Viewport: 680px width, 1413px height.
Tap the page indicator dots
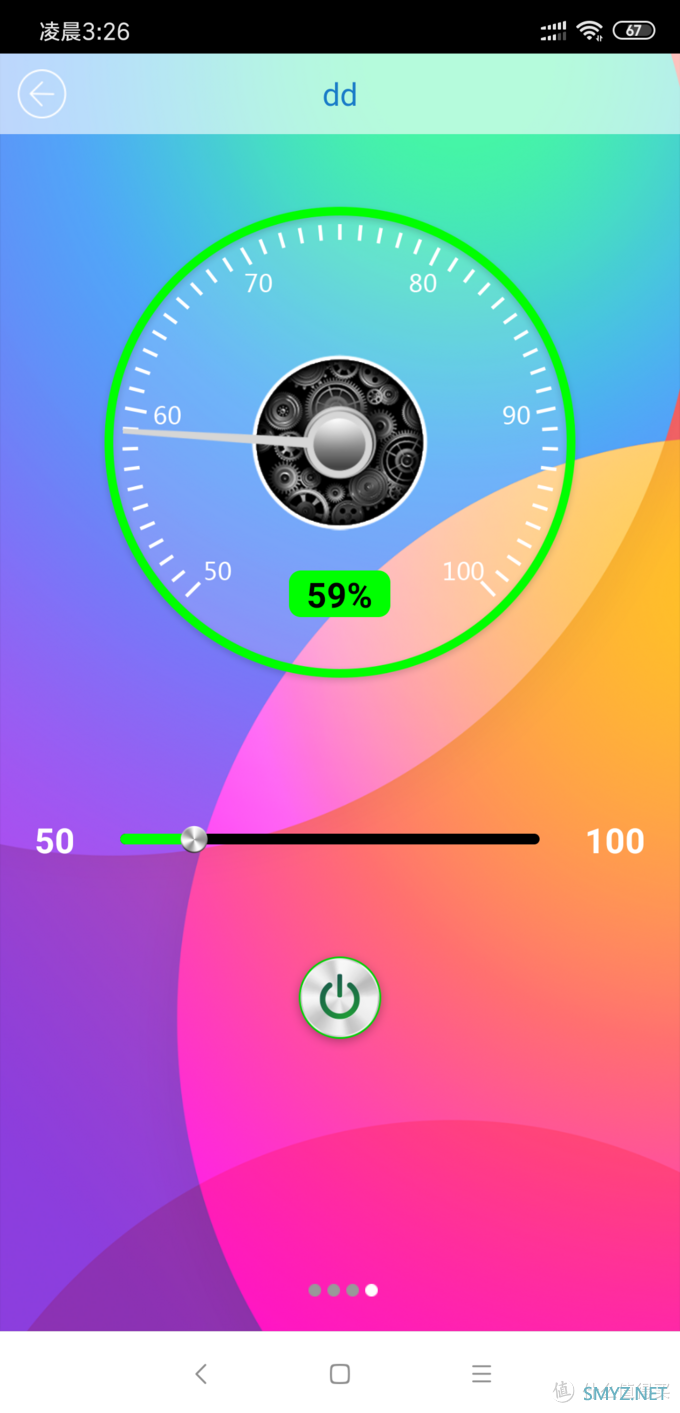(x=343, y=1290)
